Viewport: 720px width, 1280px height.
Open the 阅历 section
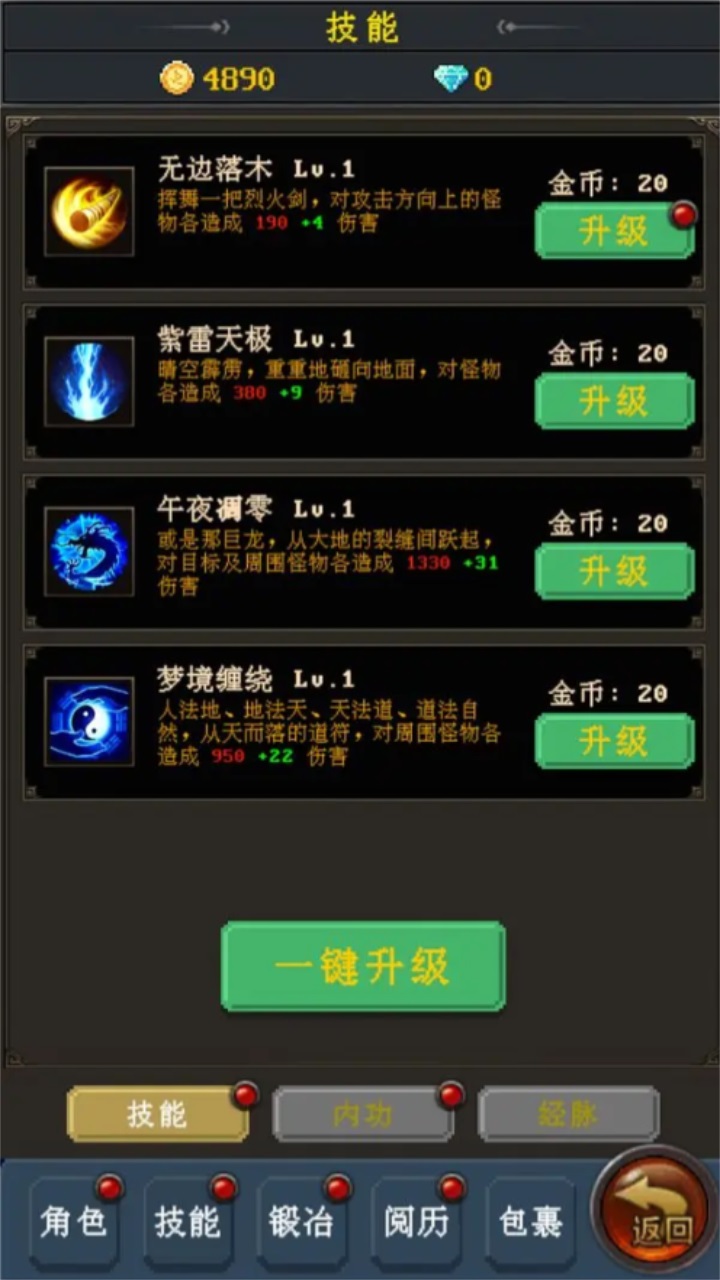coord(416,1222)
